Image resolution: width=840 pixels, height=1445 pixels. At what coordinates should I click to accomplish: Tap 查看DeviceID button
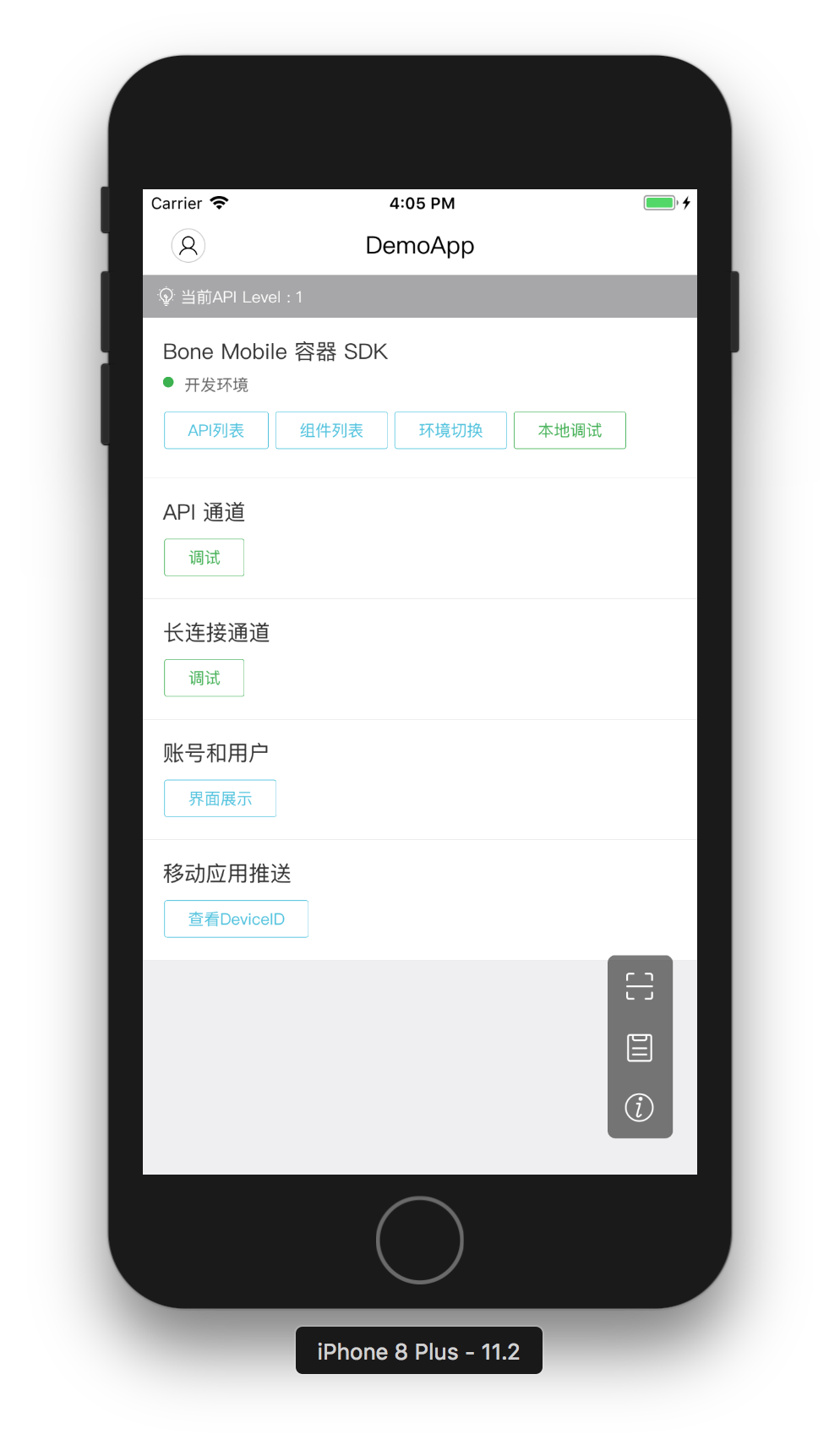(x=236, y=919)
